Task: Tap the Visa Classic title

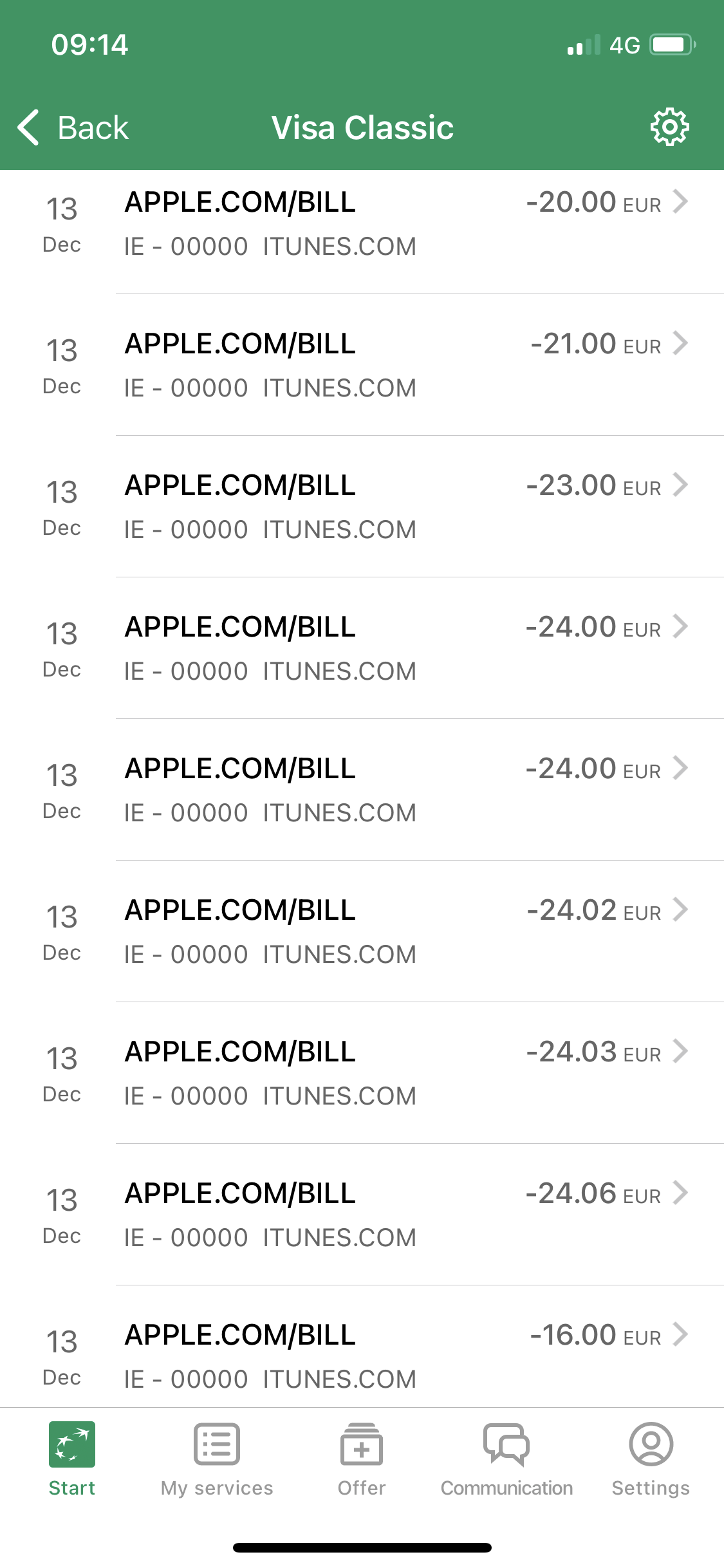Action: (361, 127)
